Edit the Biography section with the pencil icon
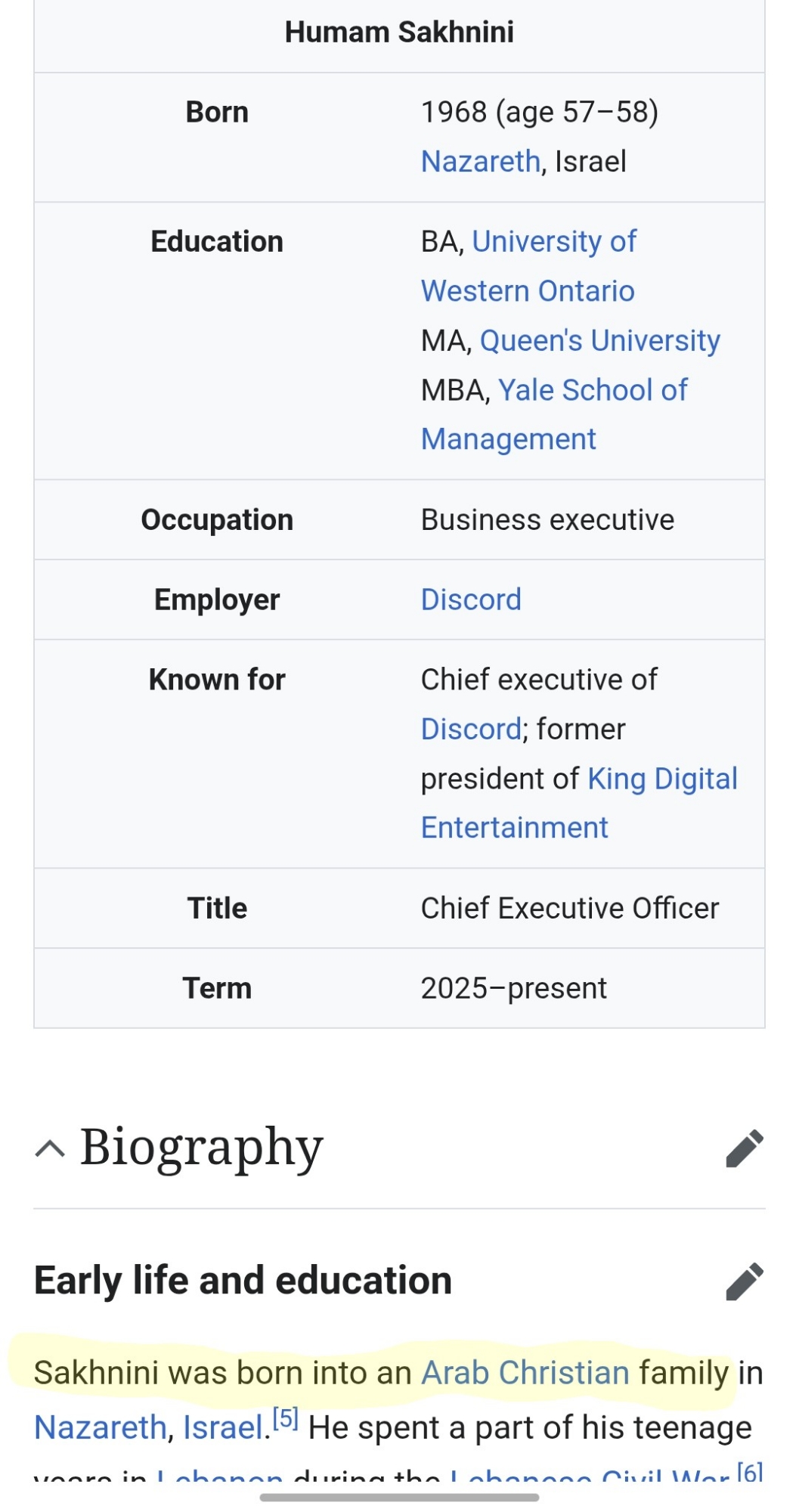This screenshot has height=1512, width=799. click(x=744, y=1149)
